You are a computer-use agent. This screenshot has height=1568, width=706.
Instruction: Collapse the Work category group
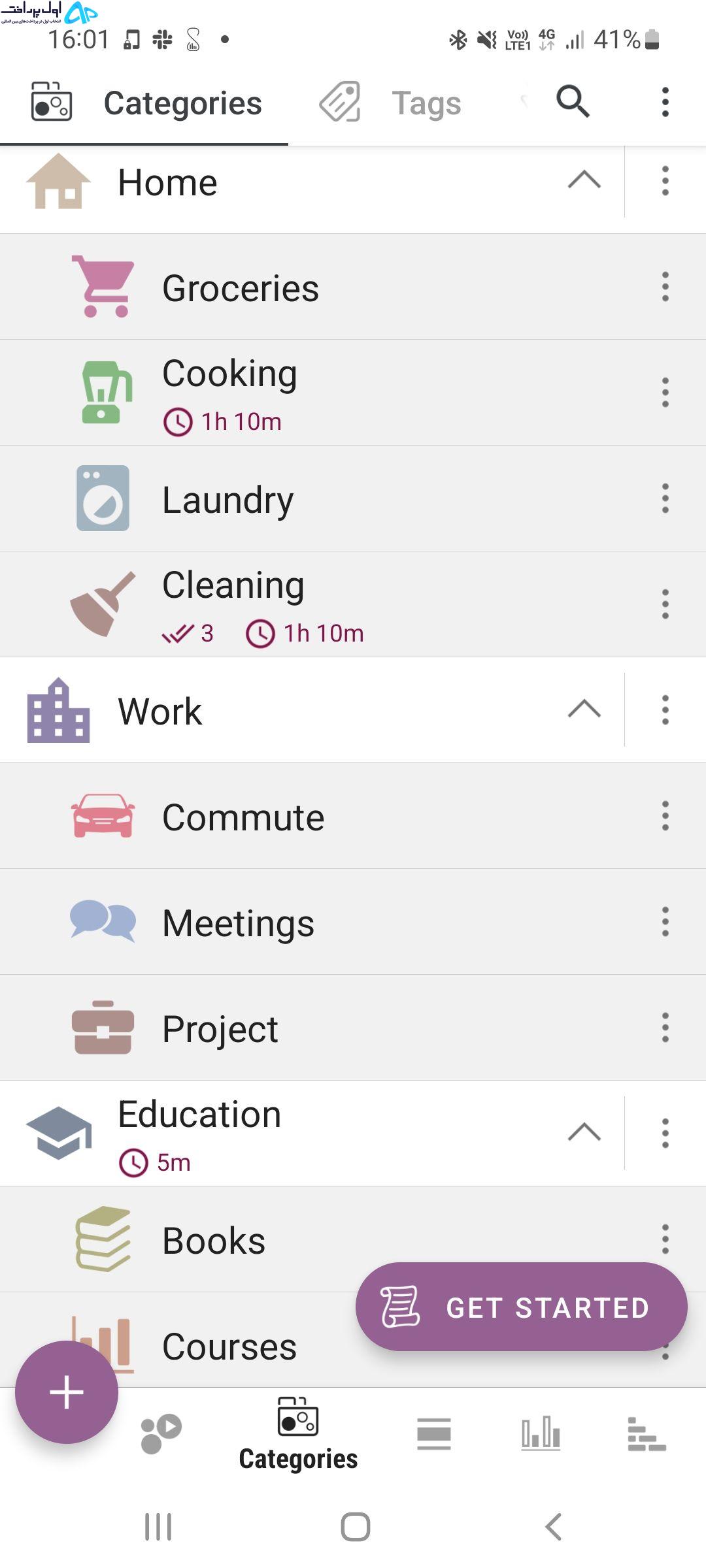(584, 709)
